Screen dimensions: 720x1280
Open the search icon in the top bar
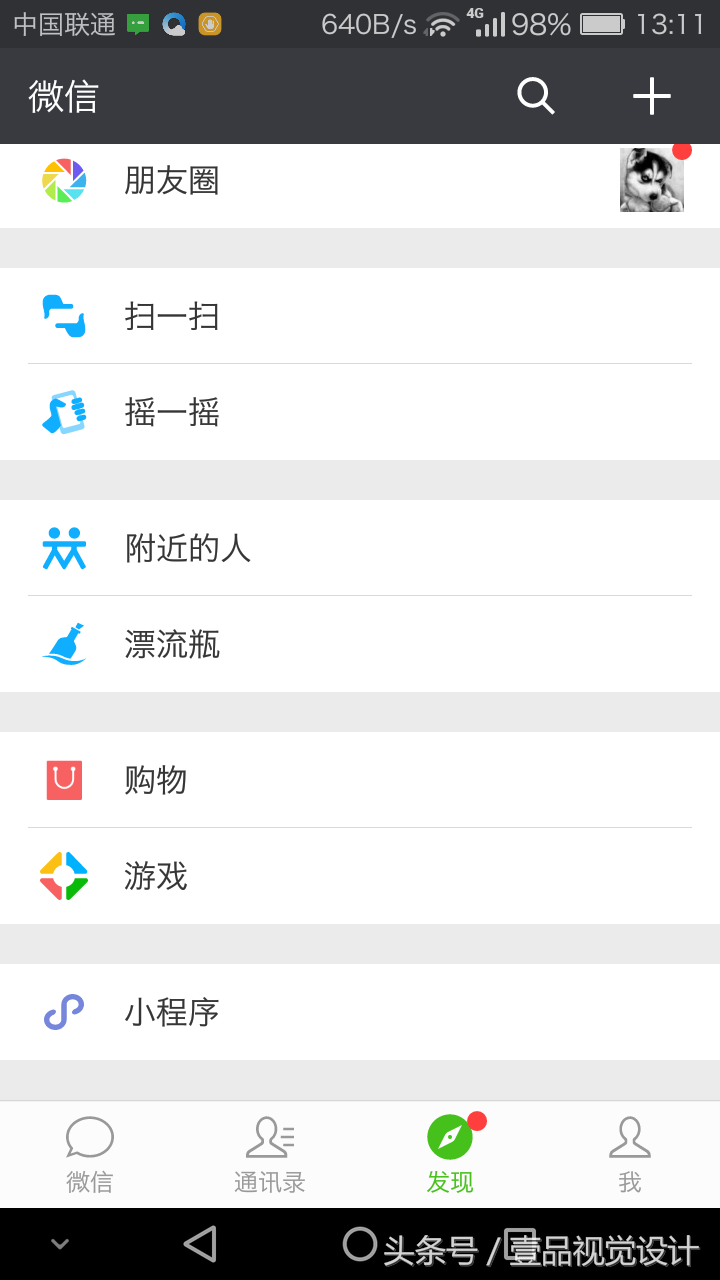[x=535, y=96]
